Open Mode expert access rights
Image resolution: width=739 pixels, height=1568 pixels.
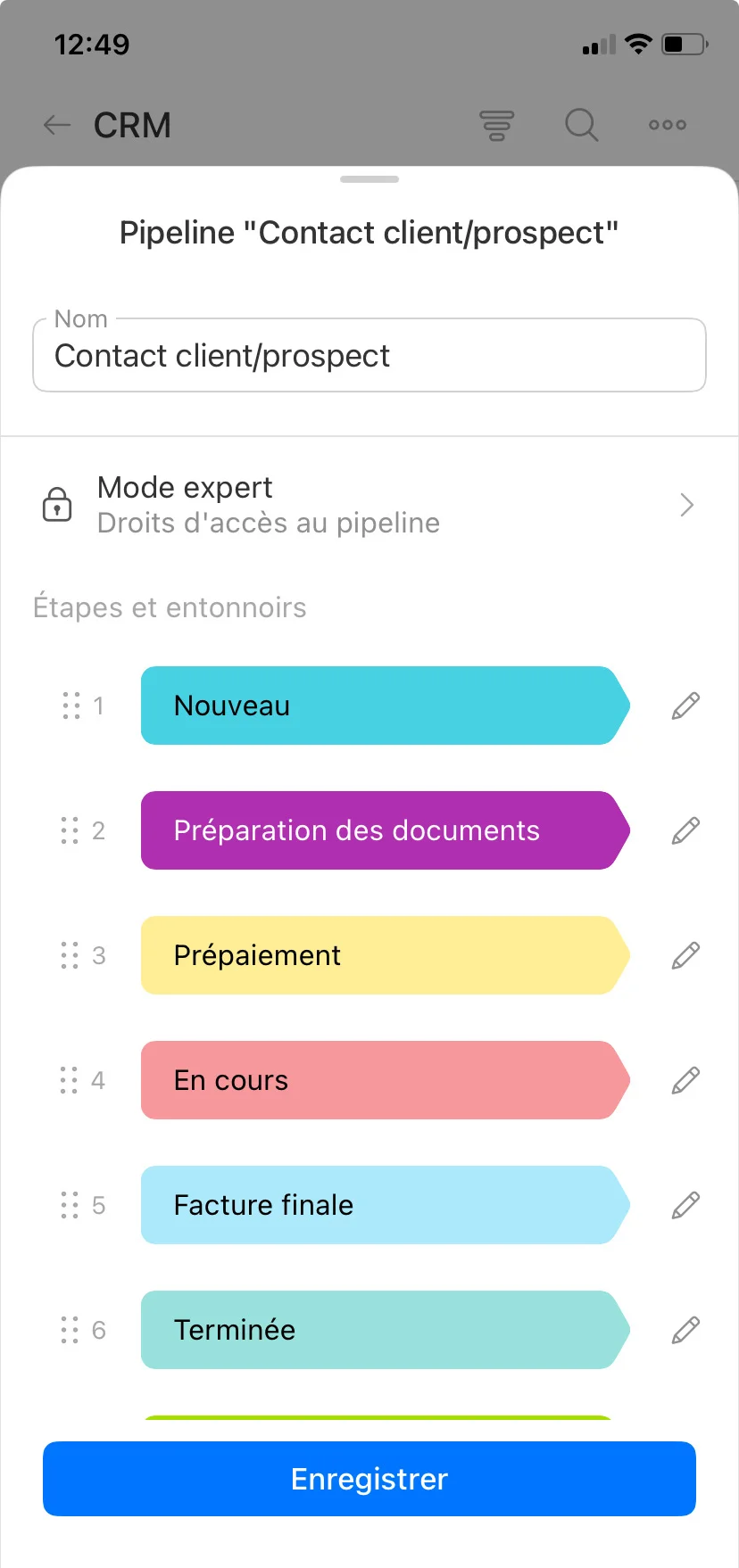point(369,505)
